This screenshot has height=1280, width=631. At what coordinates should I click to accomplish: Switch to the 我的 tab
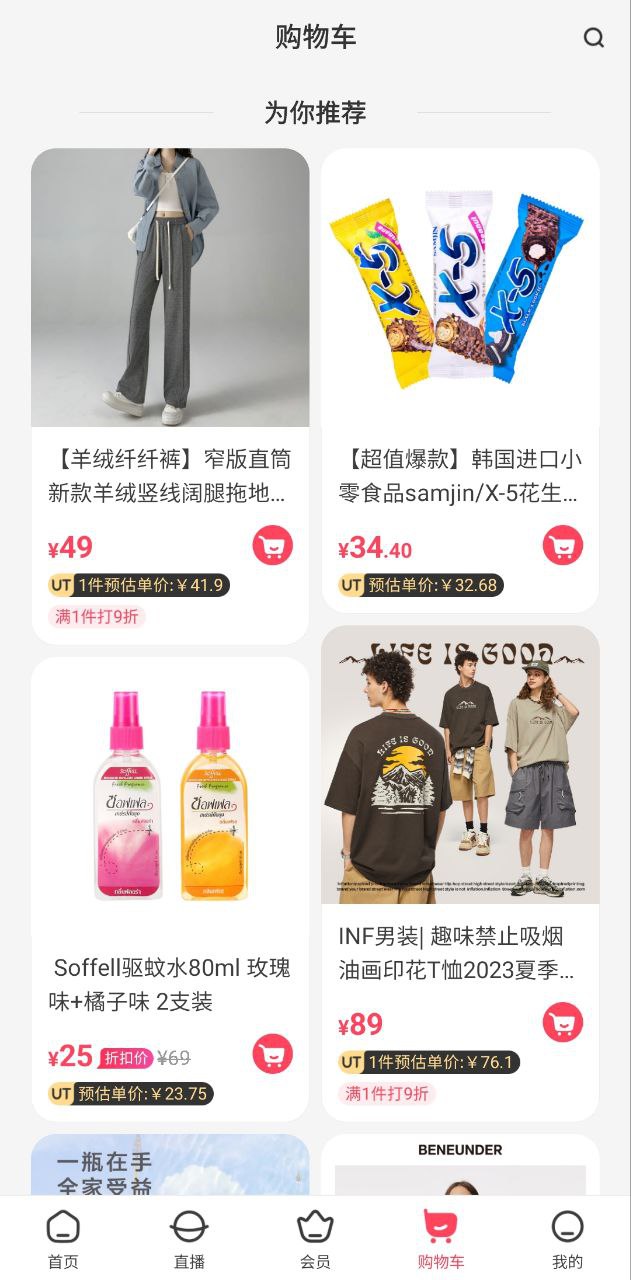567,1239
